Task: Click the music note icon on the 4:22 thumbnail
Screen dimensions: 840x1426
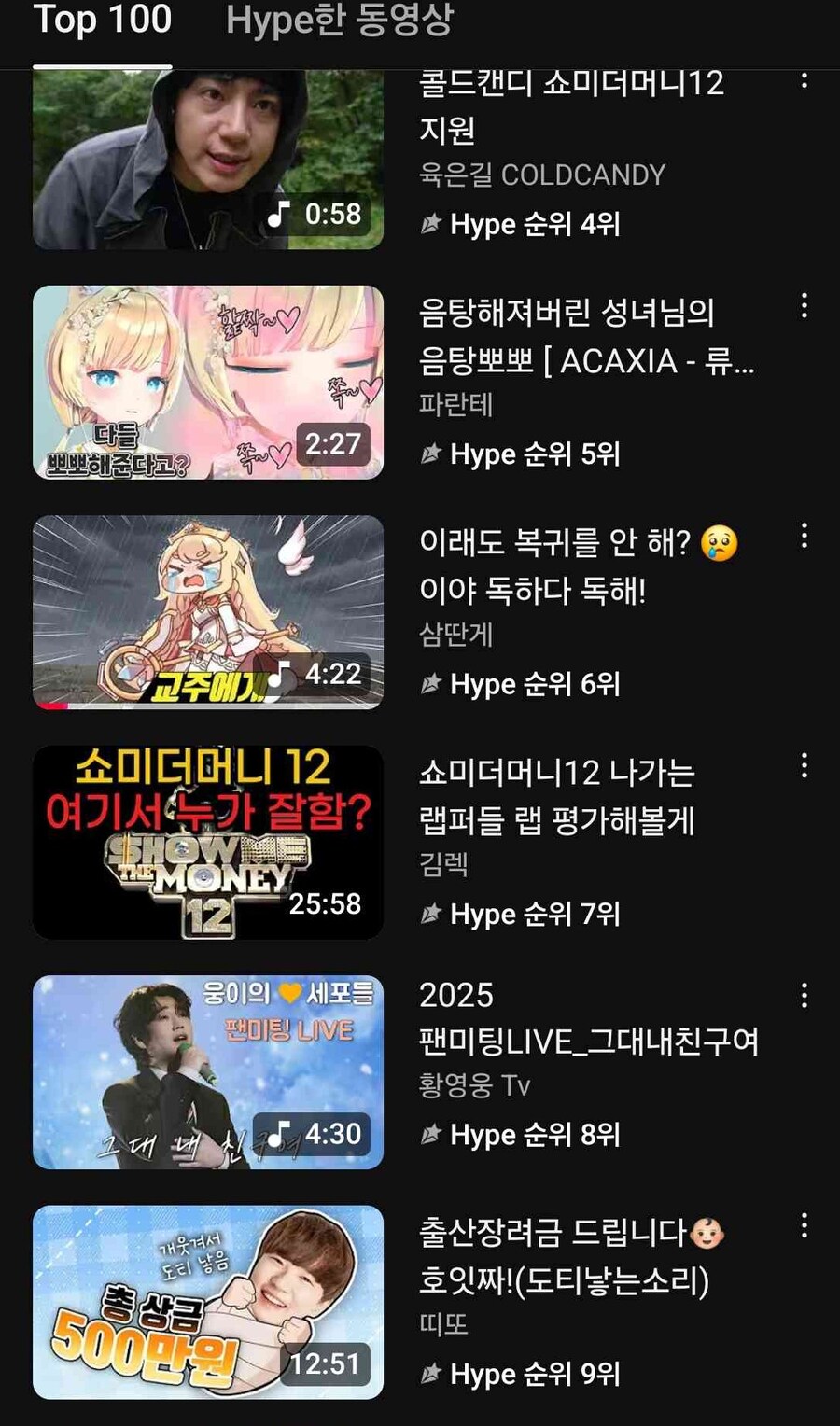Action: pyautogui.click(x=279, y=674)
